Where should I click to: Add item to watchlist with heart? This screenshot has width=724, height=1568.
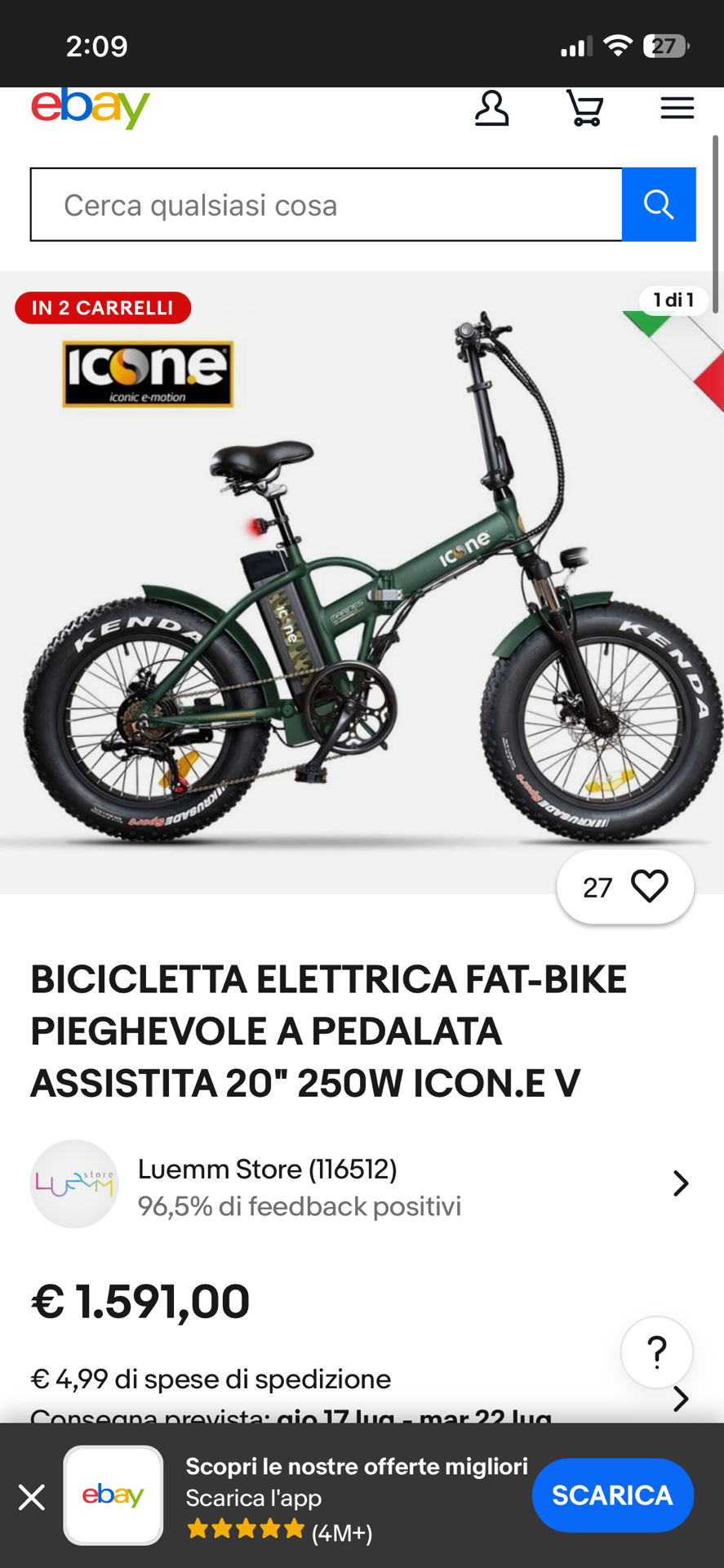(x=648, y=887)
